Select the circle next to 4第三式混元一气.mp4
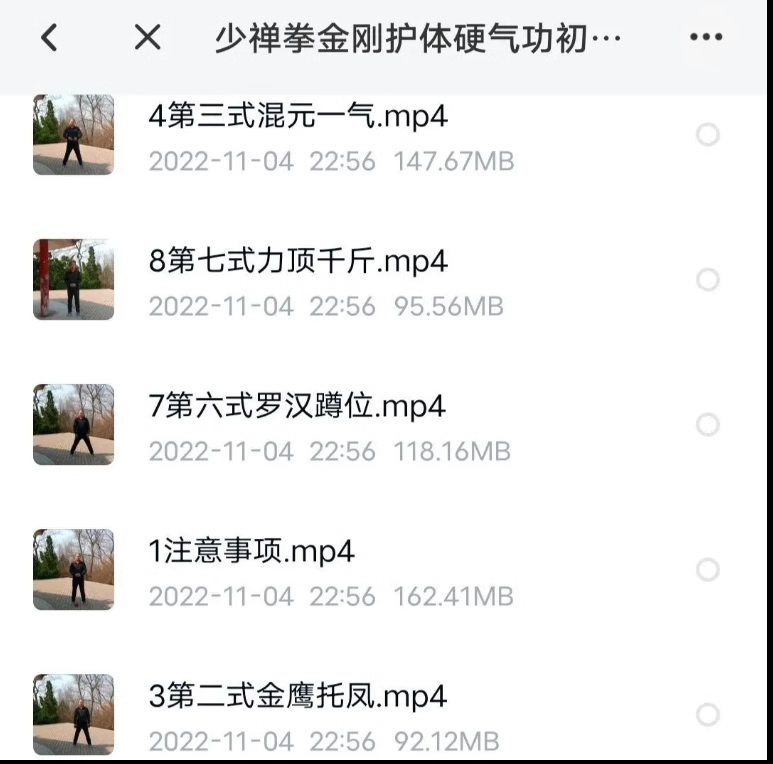The image size is (773, 764). coord(708,135)
